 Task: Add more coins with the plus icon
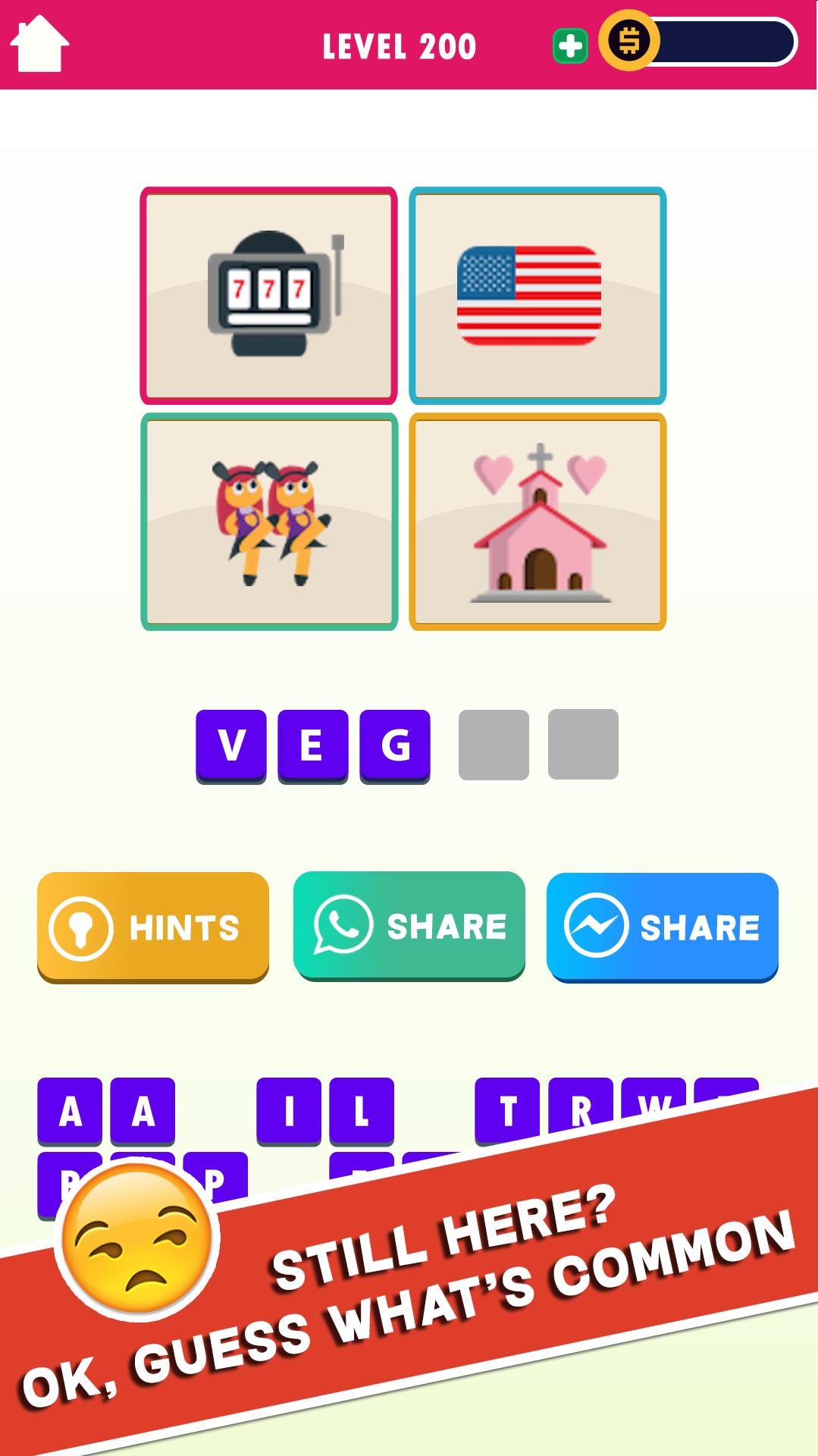click(570, 47)
